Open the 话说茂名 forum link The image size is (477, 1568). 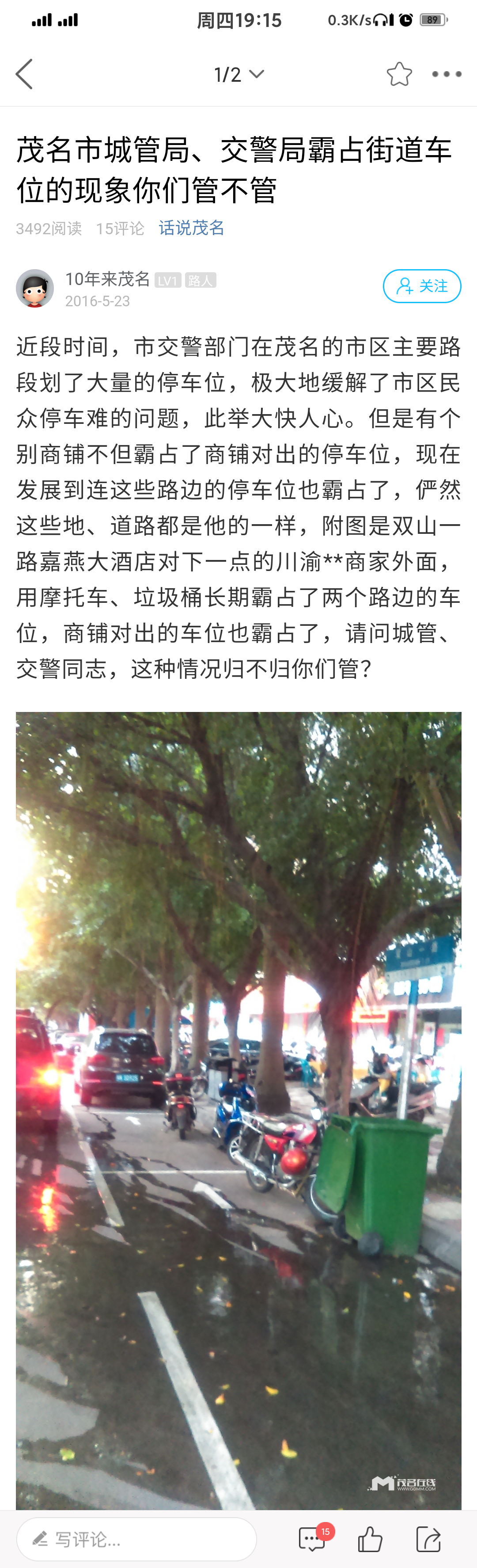[x=192, y=228]
